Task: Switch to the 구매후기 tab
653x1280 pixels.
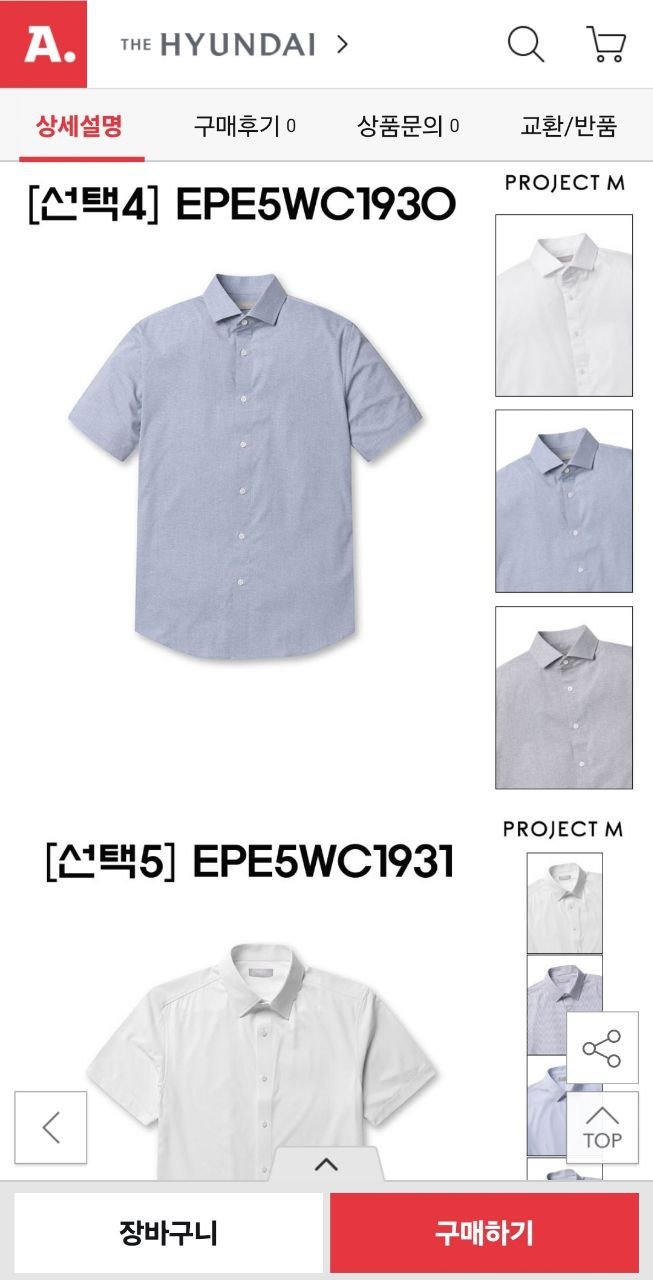Action: pos(244,126)
